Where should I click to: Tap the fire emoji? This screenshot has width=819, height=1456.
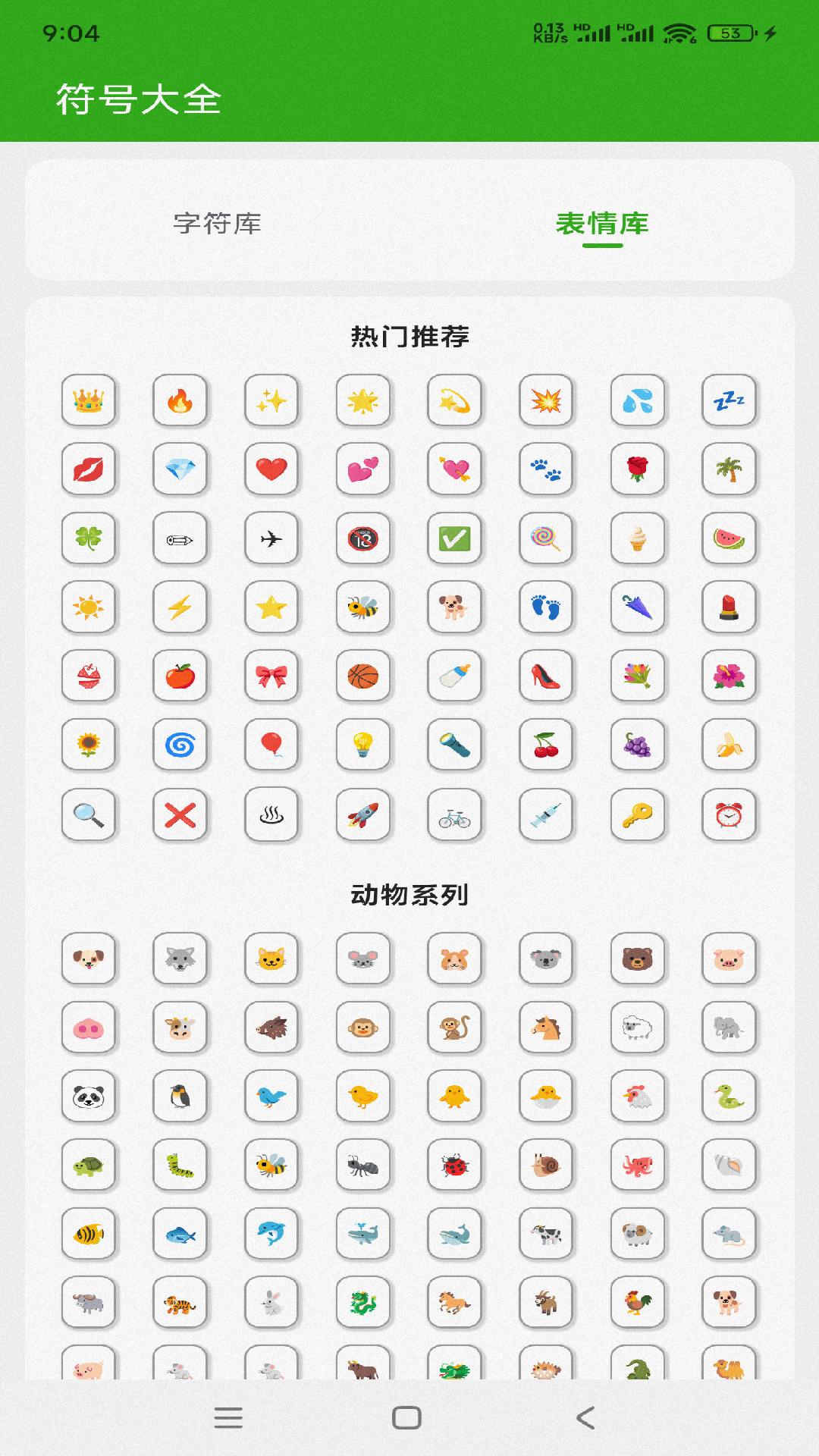click(x=180, y=402)
